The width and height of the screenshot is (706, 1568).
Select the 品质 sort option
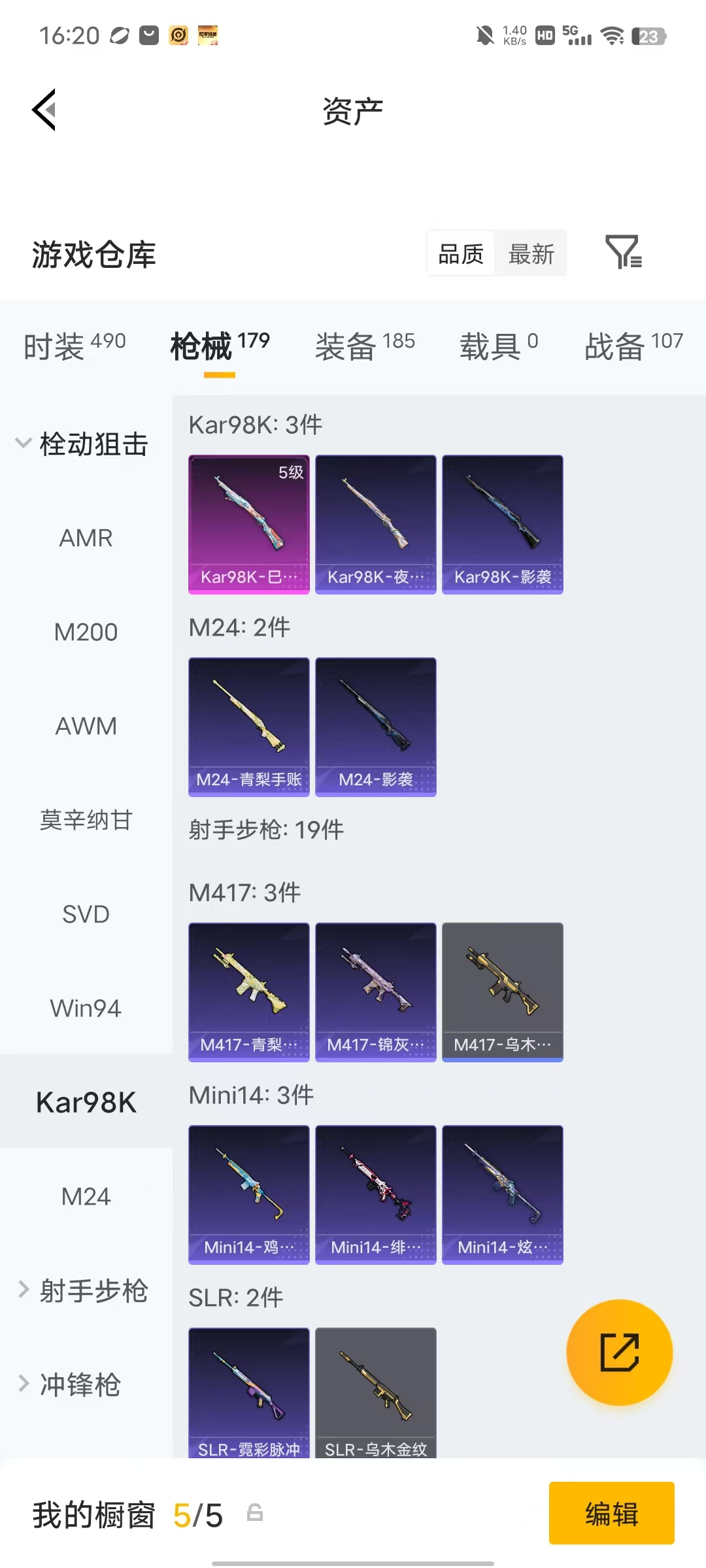[461, 253]
